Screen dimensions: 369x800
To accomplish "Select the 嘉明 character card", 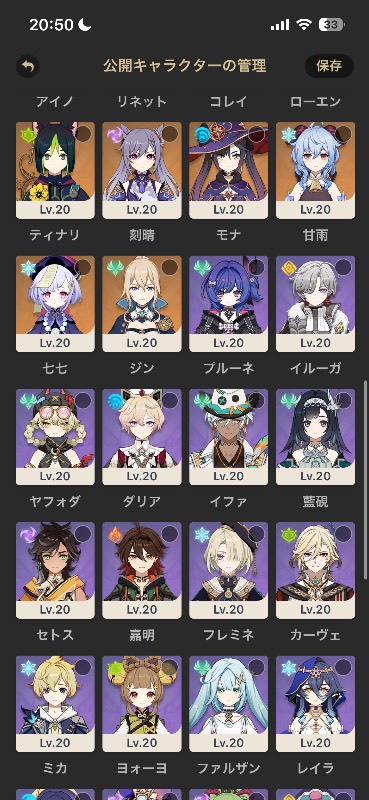I will point(142,570).
